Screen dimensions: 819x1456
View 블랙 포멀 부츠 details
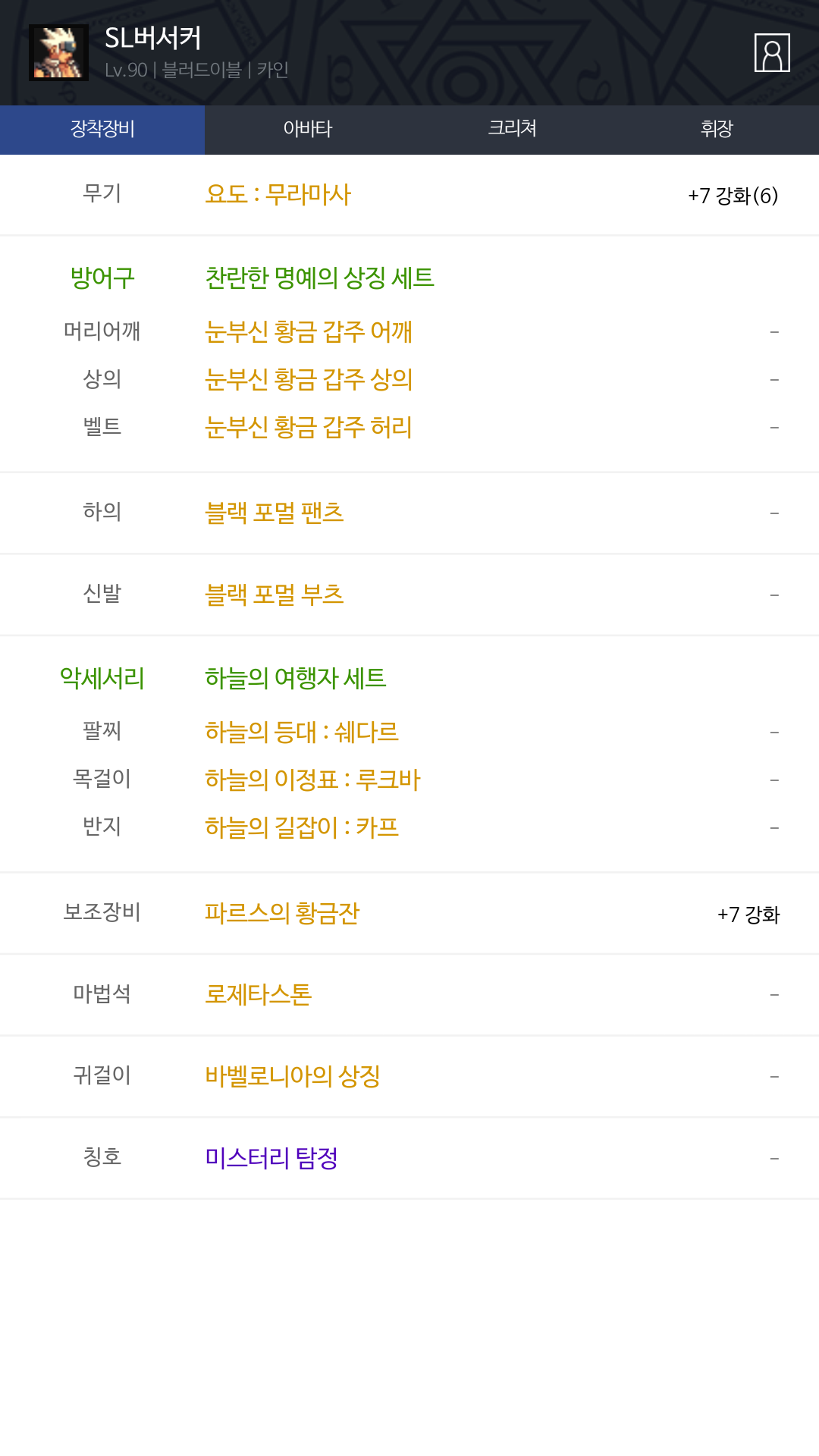click(275, 595)
